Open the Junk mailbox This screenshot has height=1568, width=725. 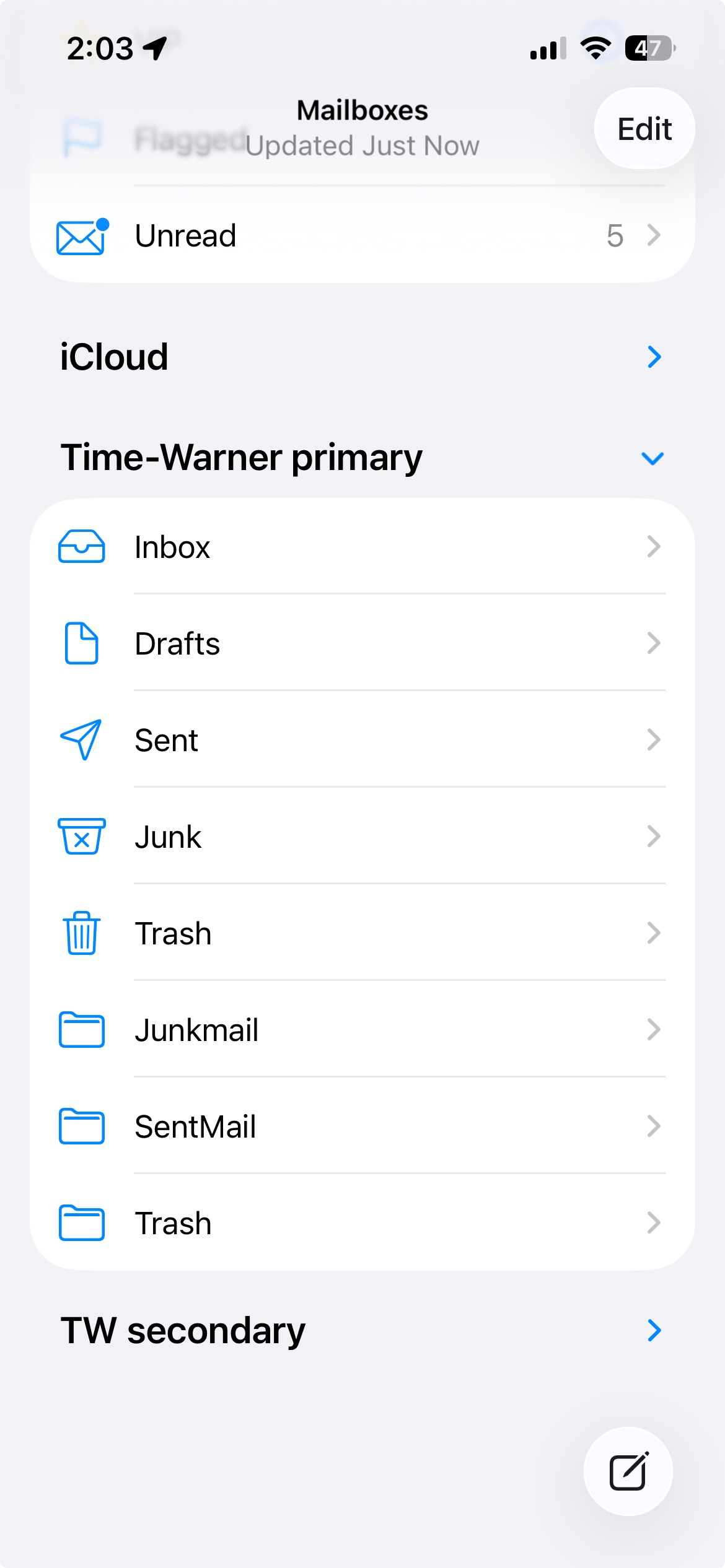(362, 837)
